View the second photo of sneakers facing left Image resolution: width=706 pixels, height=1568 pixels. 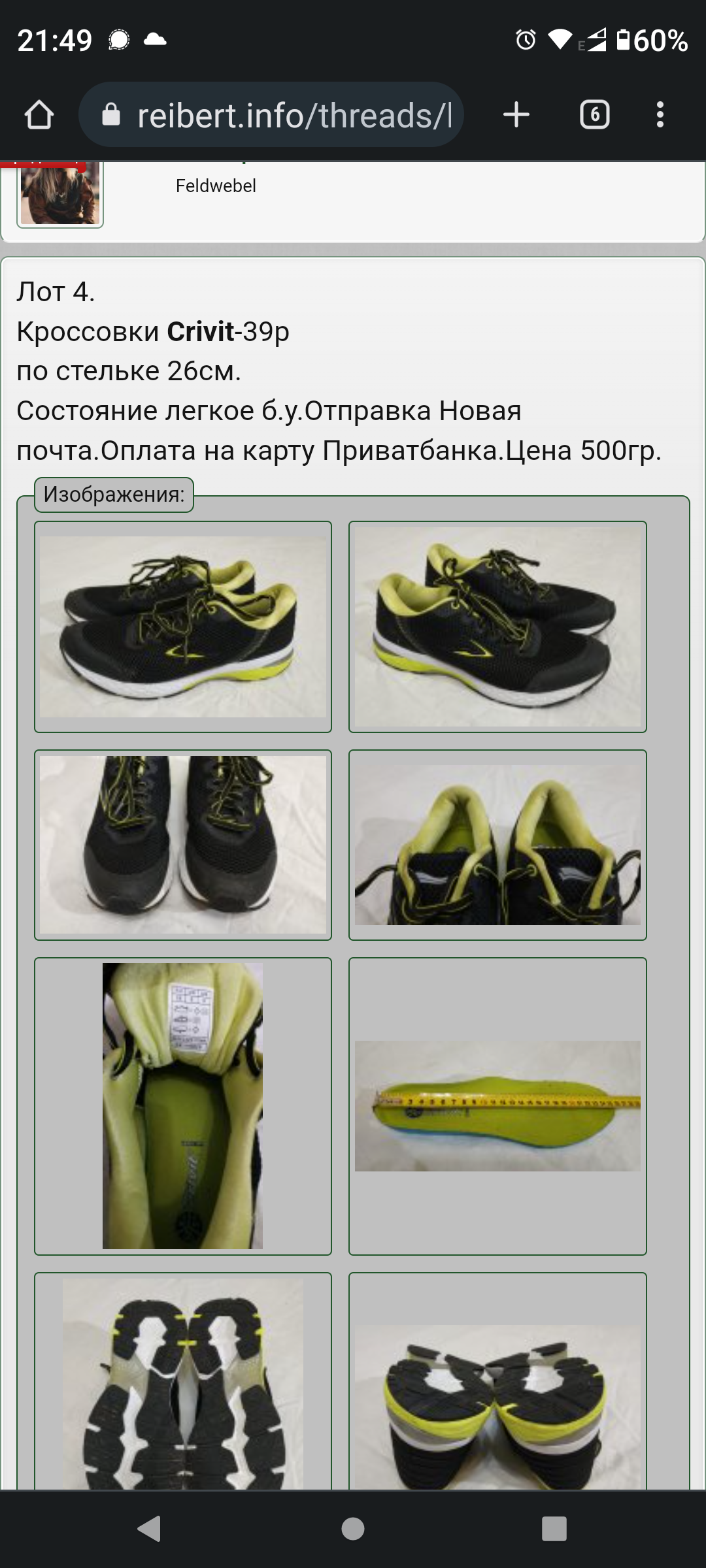click(x=497, y=627)
